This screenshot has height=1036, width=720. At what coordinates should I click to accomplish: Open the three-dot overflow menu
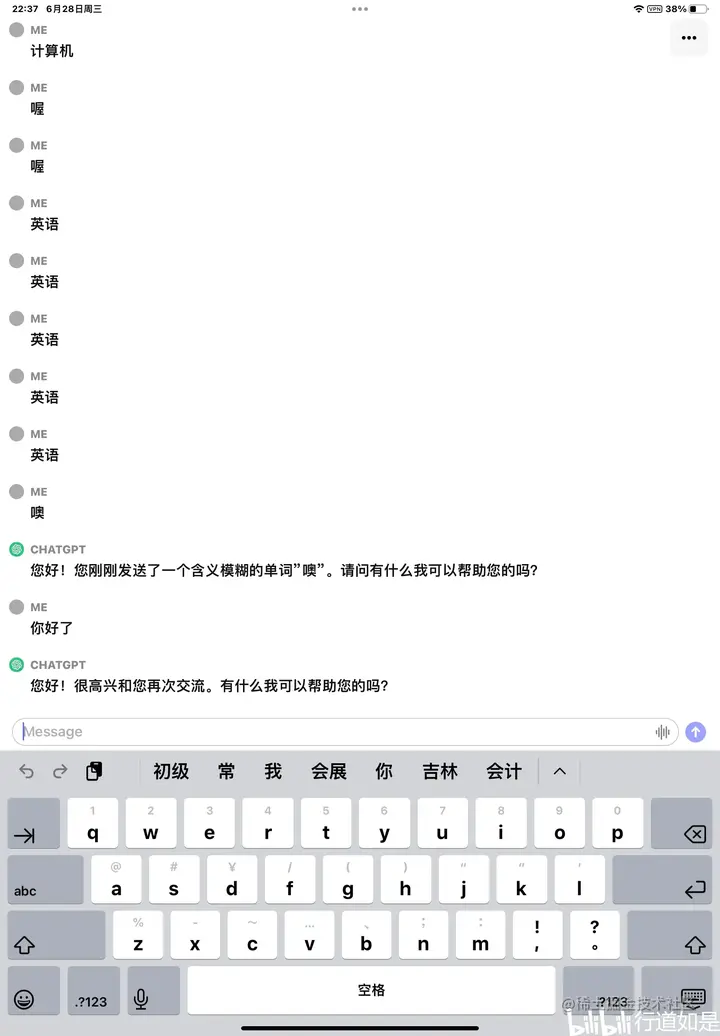pos(688,38)
